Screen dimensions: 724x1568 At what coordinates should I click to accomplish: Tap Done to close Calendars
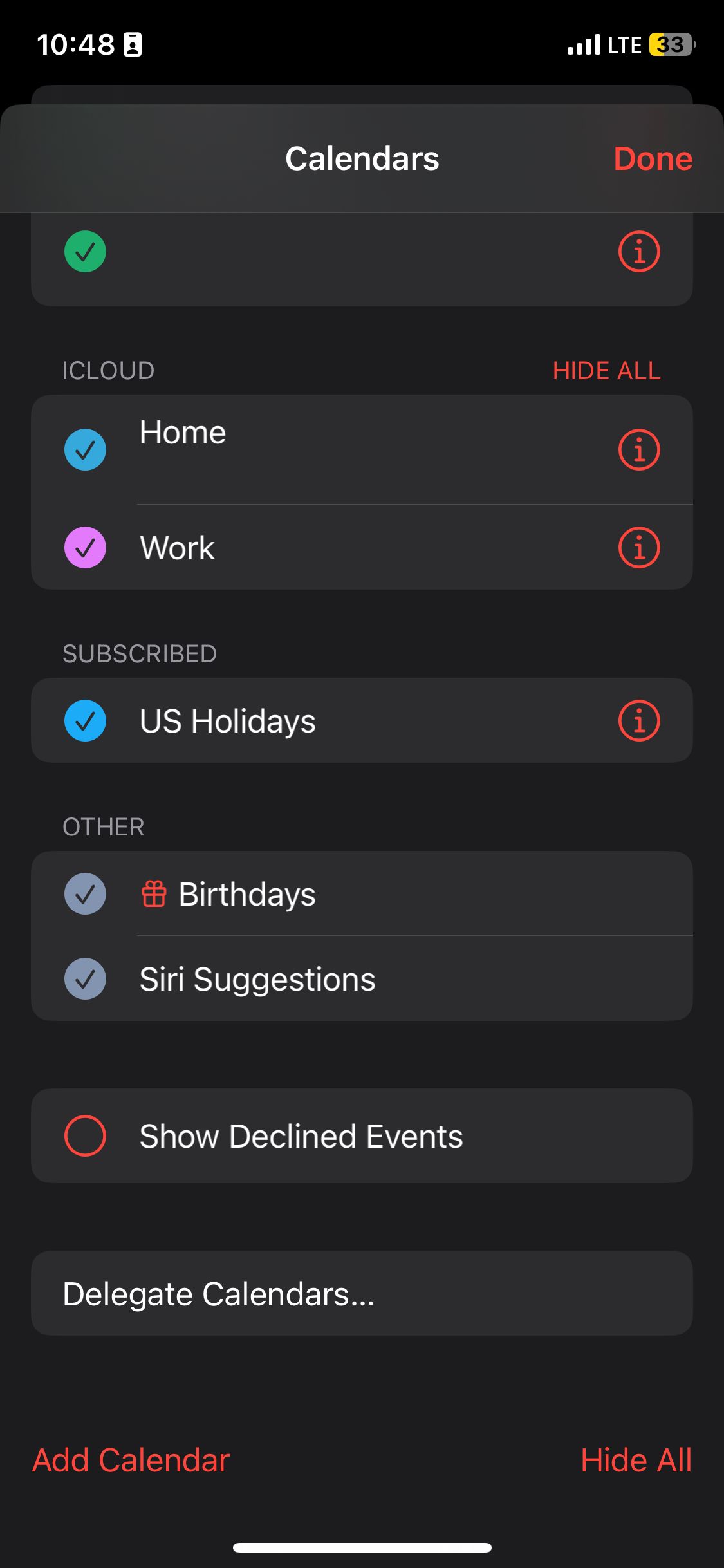point(653,159)
